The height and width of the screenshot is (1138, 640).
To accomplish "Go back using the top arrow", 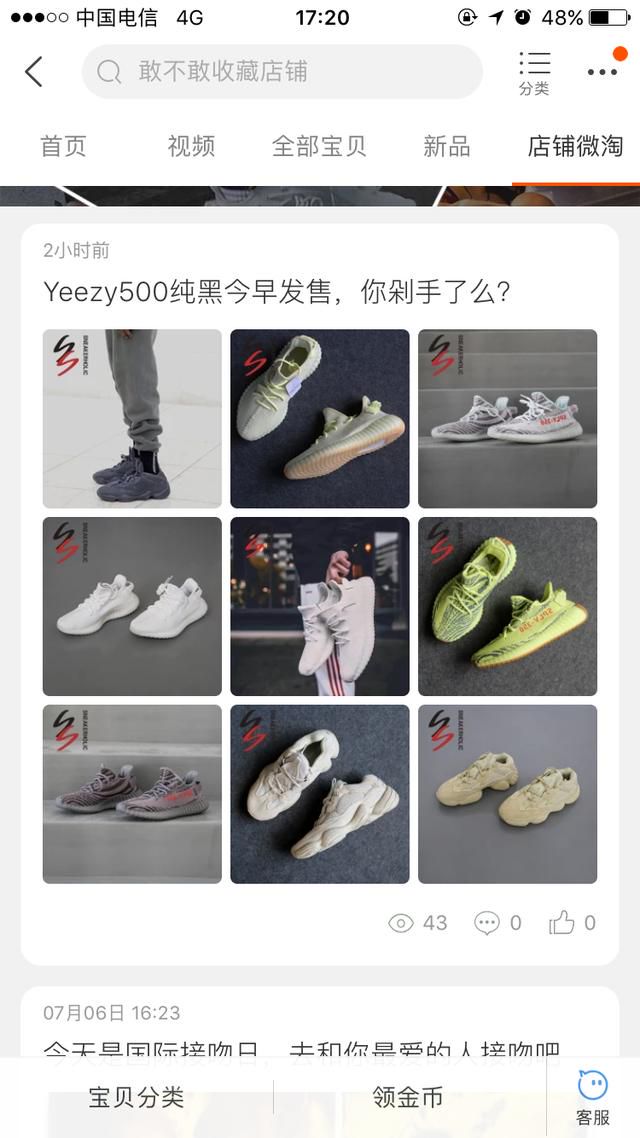I will (34, 72).
